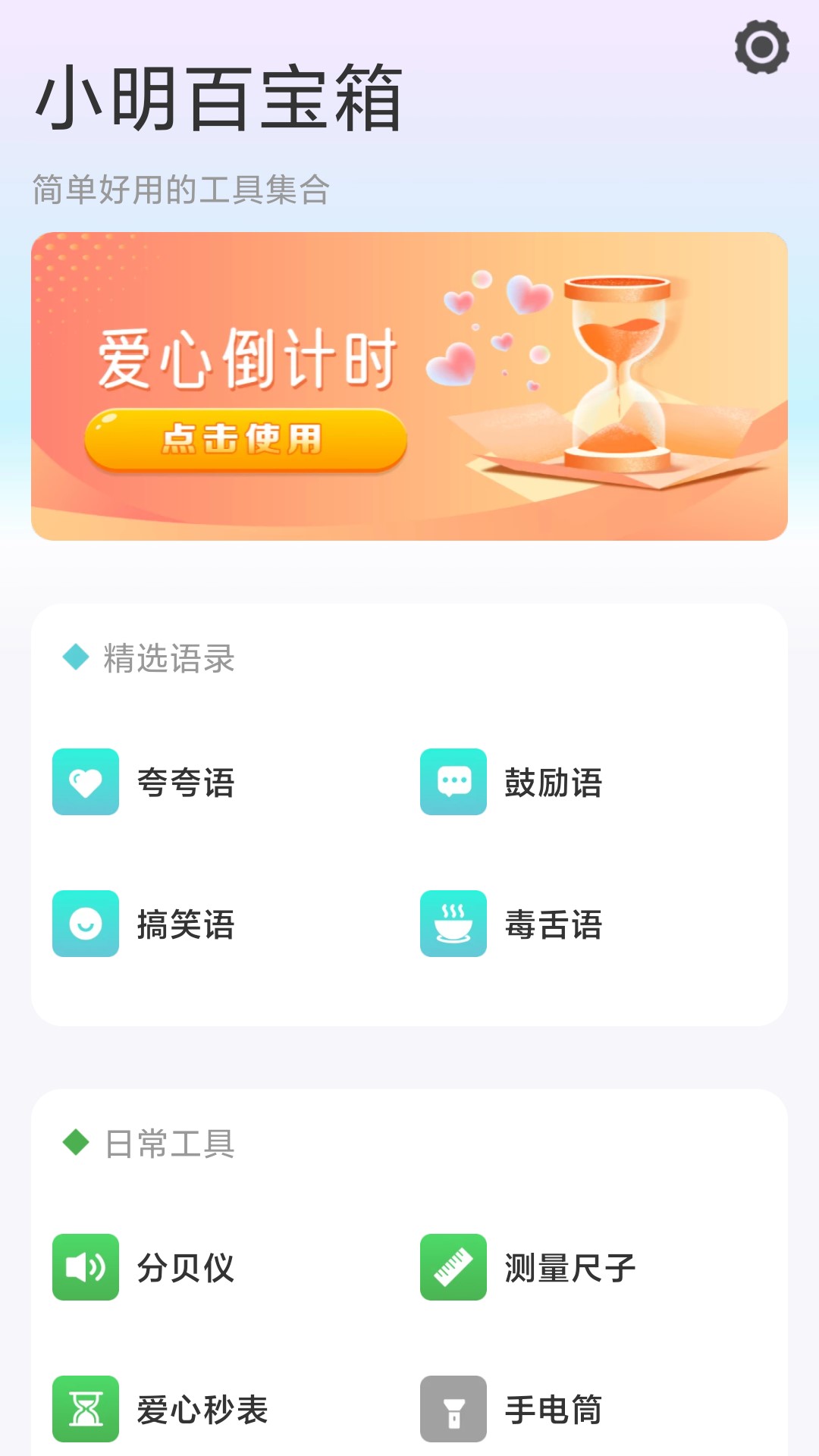
Task: Open 毒舌语 quotes
Action: [512, 924]
